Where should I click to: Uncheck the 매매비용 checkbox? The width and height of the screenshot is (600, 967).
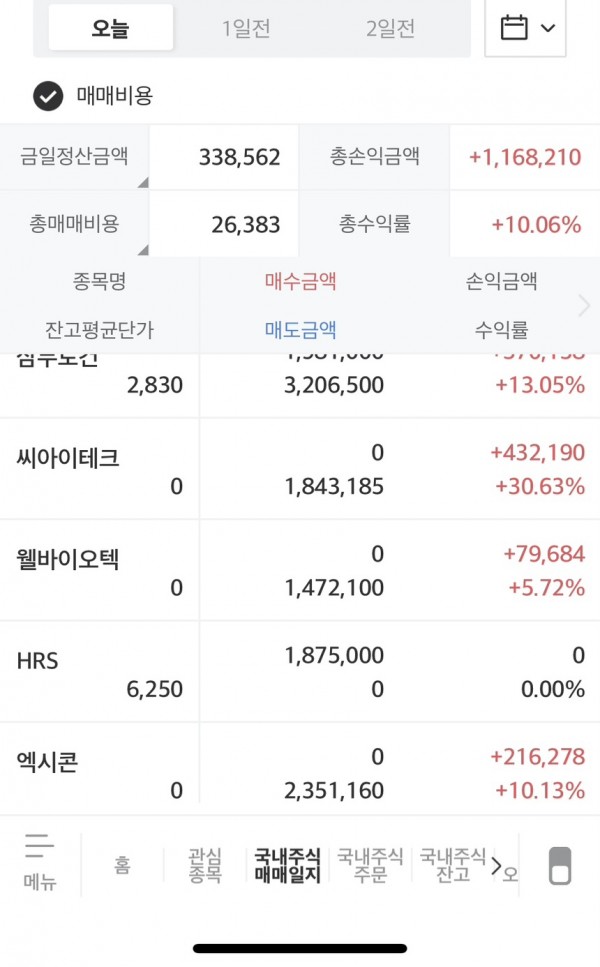pyautogui.click(x=48, y=96)
